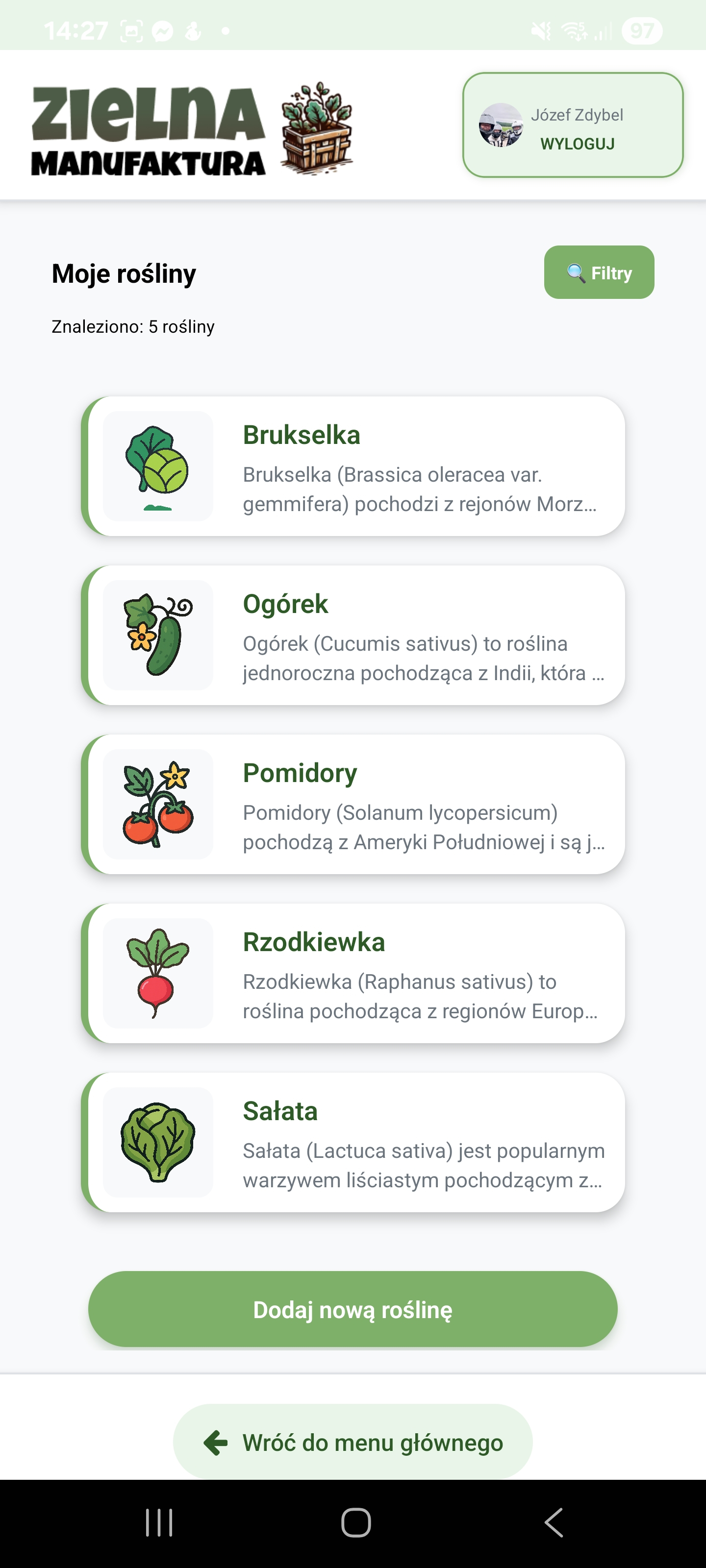This screenshot has height=1568, width=706.
Task: Return via Wróć do menu głównego
Action: pyautogui.click(x=353, y=1442)
